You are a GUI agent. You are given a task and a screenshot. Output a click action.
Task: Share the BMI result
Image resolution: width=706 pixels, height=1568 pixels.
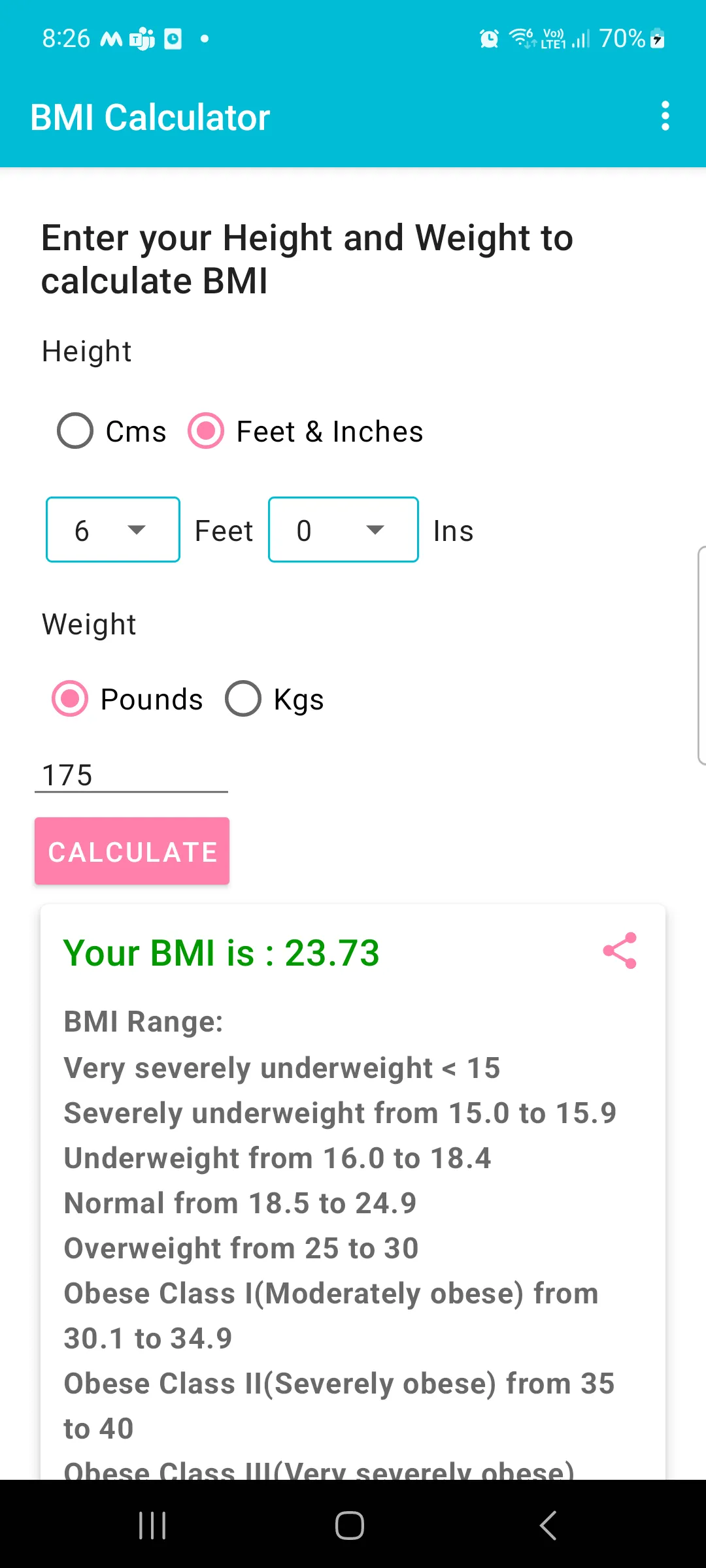point(619,951)
